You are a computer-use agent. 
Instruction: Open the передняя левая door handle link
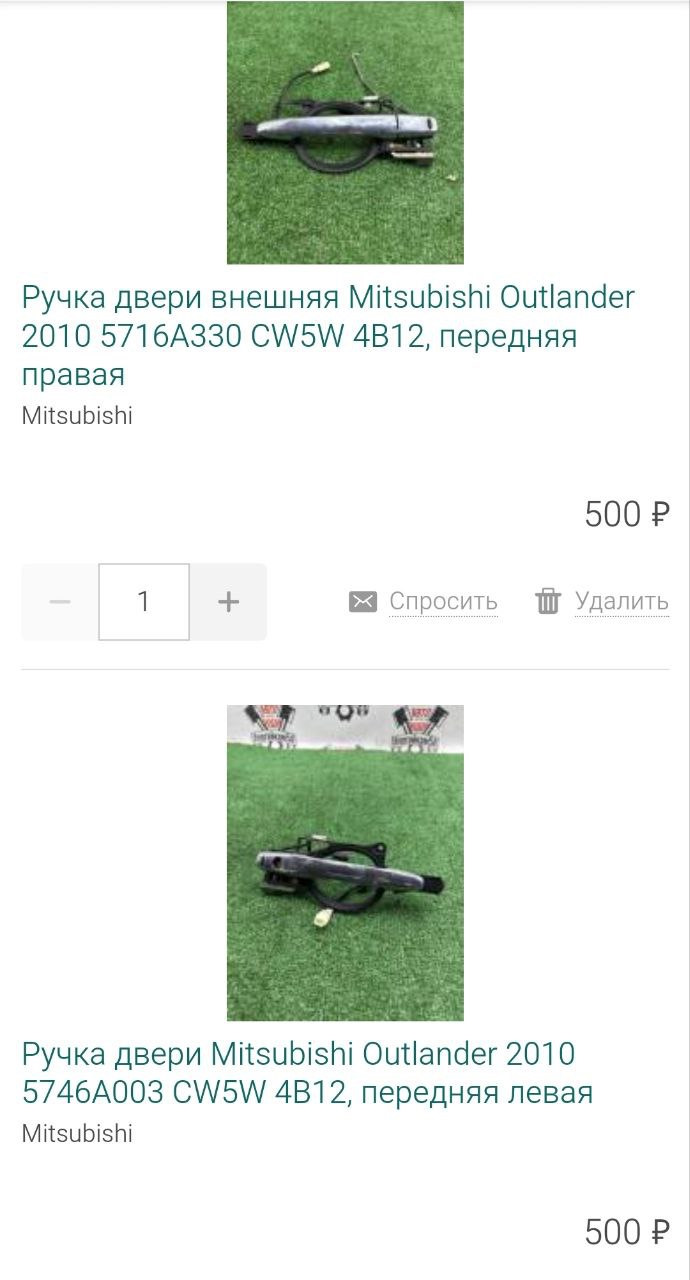(x=307, y=1073)
